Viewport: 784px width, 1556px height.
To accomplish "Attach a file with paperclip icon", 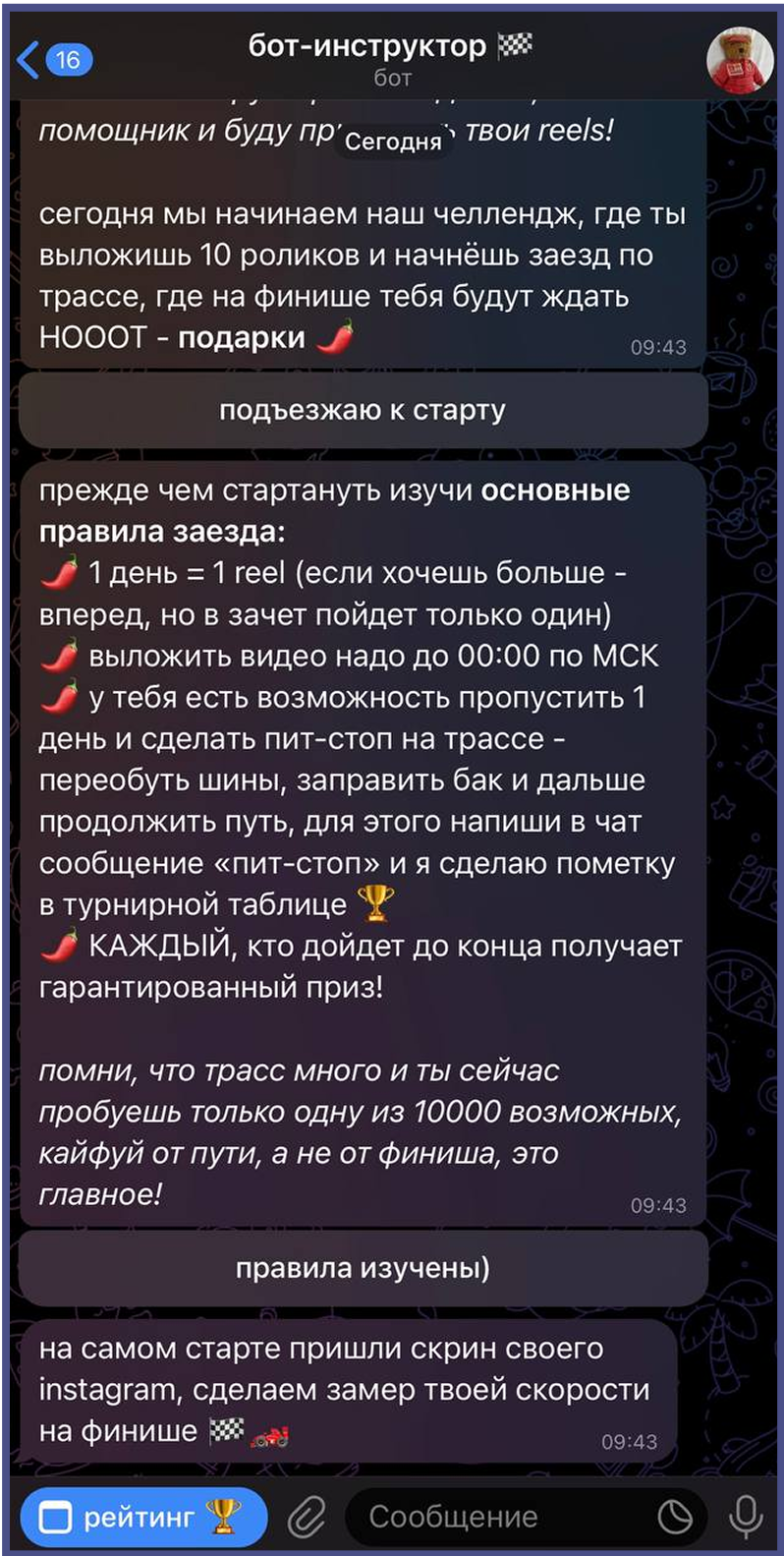I will pos(307,1517).
